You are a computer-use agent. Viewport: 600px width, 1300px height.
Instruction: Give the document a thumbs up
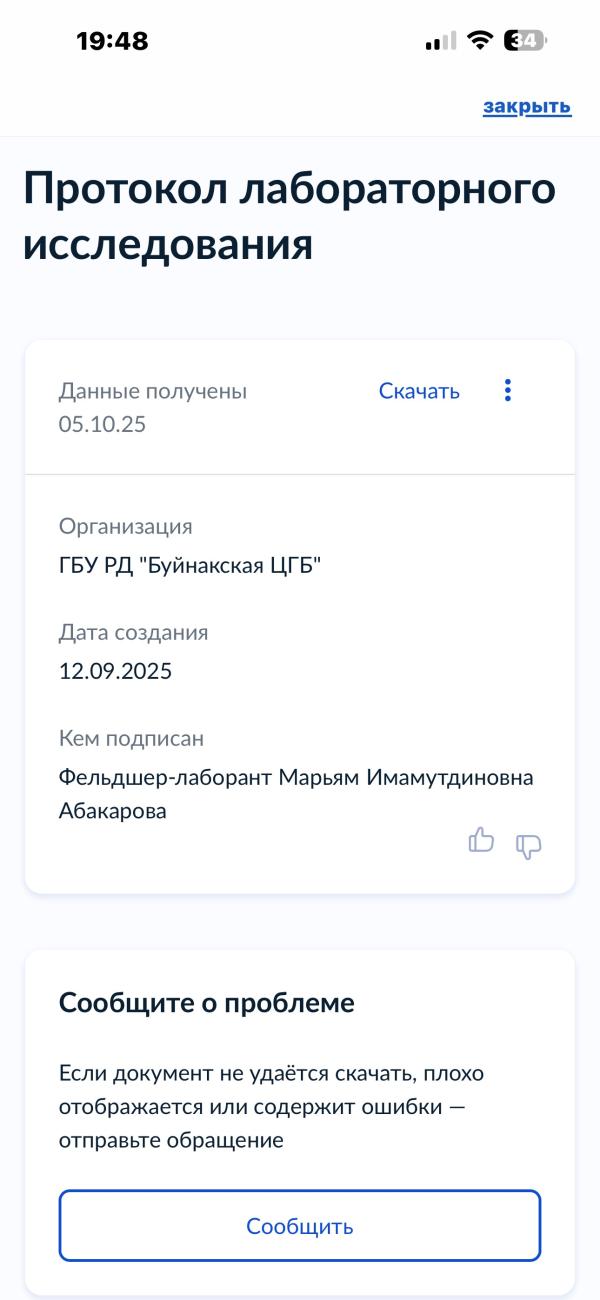[x=482, y=840]
